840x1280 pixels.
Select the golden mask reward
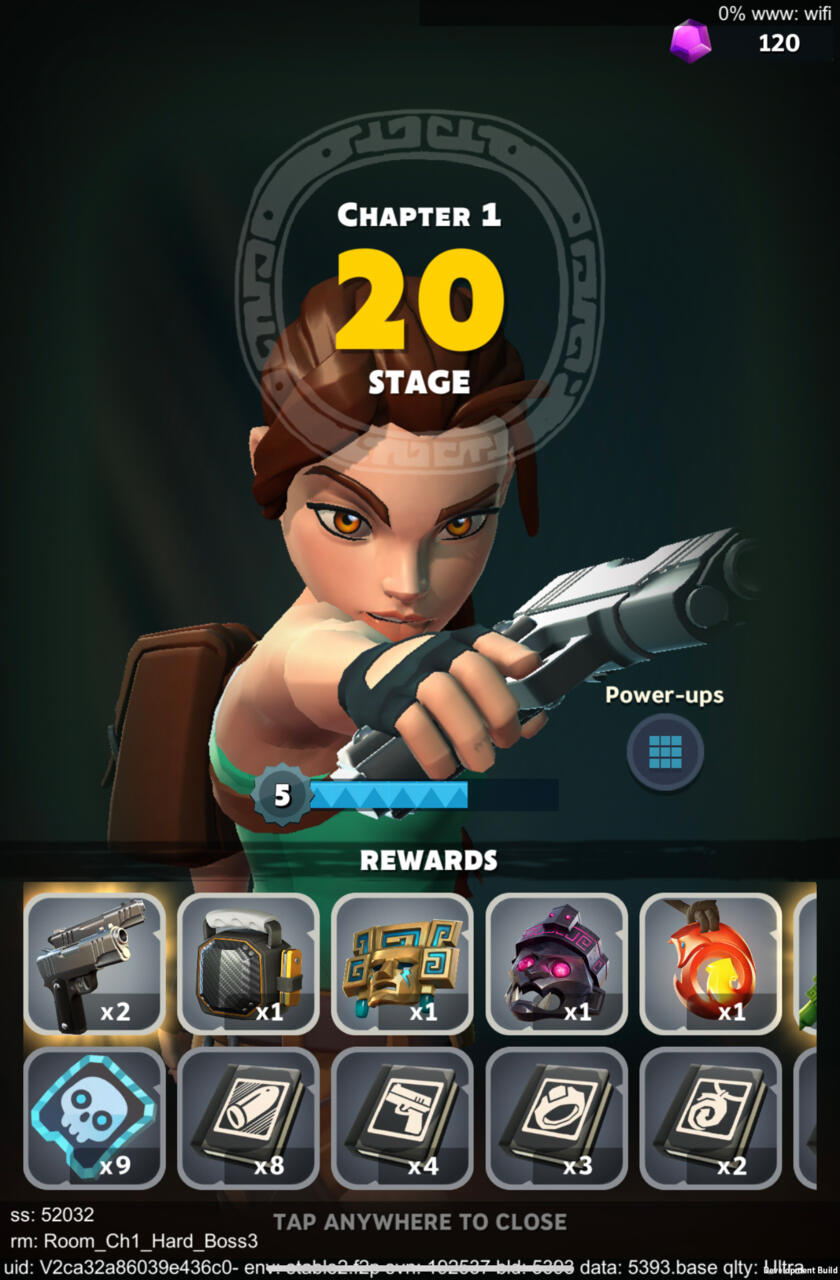coord(402,963)
